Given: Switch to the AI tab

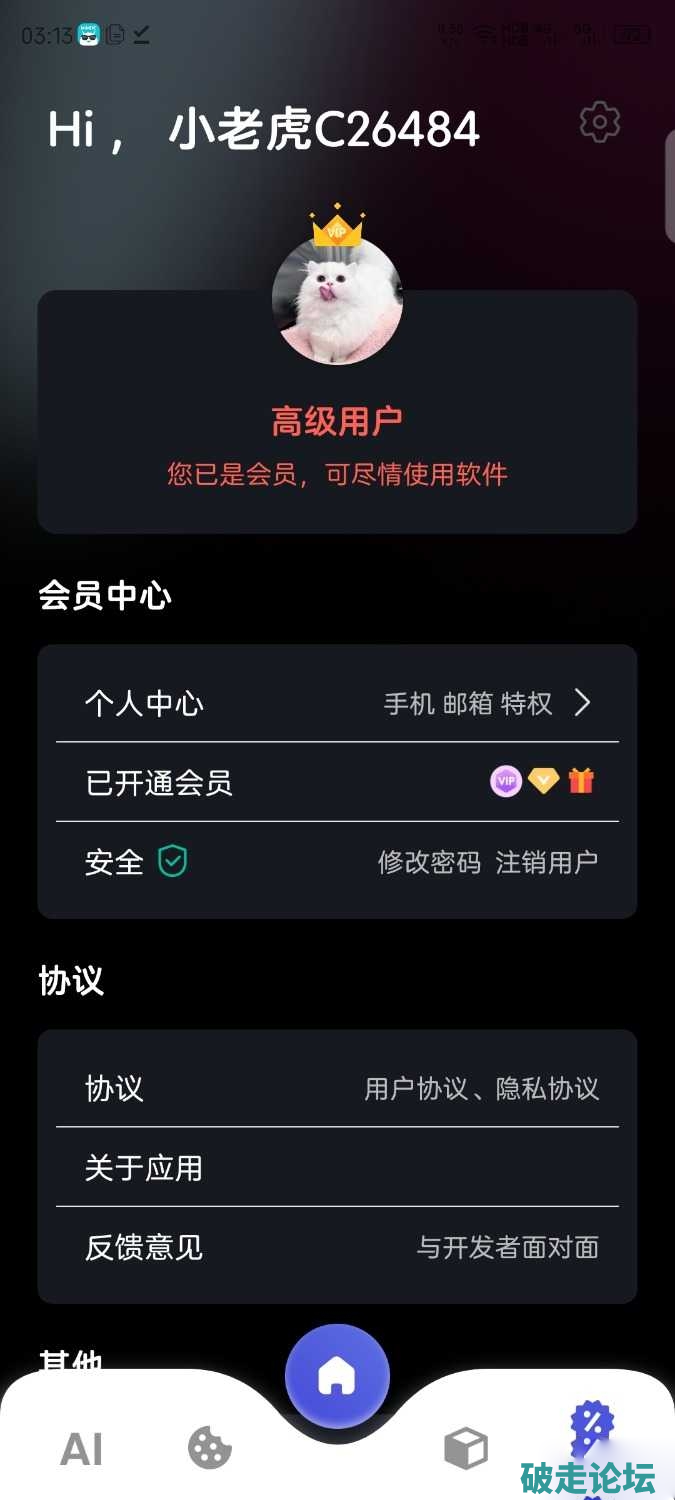Looking at the screenshot, I should [x=81, y=1449].
